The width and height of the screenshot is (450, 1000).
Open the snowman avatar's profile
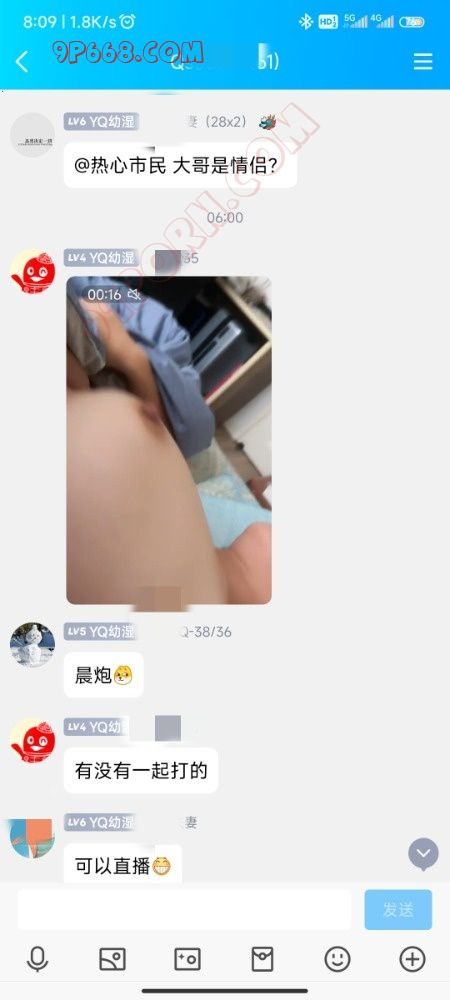point(33,645)
